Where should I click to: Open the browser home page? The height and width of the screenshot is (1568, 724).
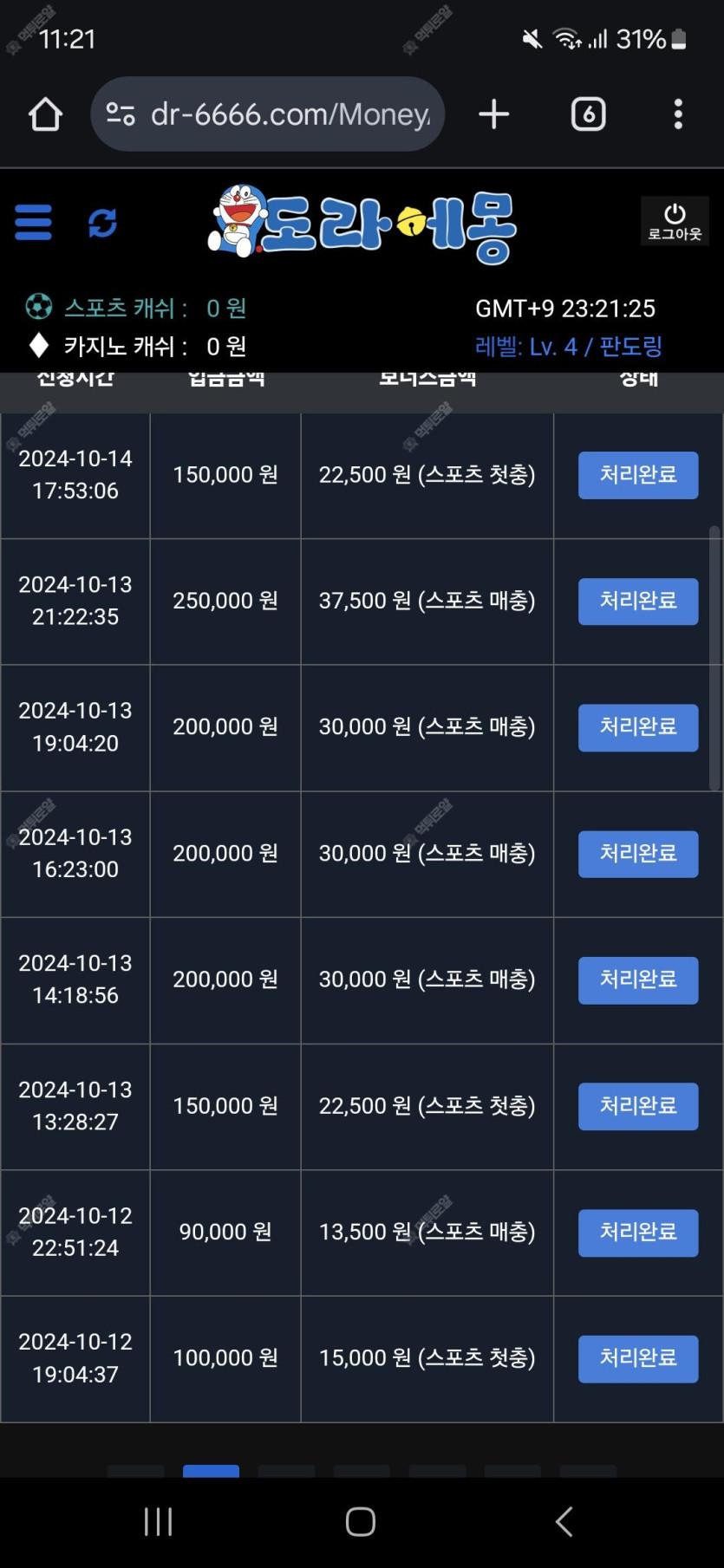click(45, 114)
